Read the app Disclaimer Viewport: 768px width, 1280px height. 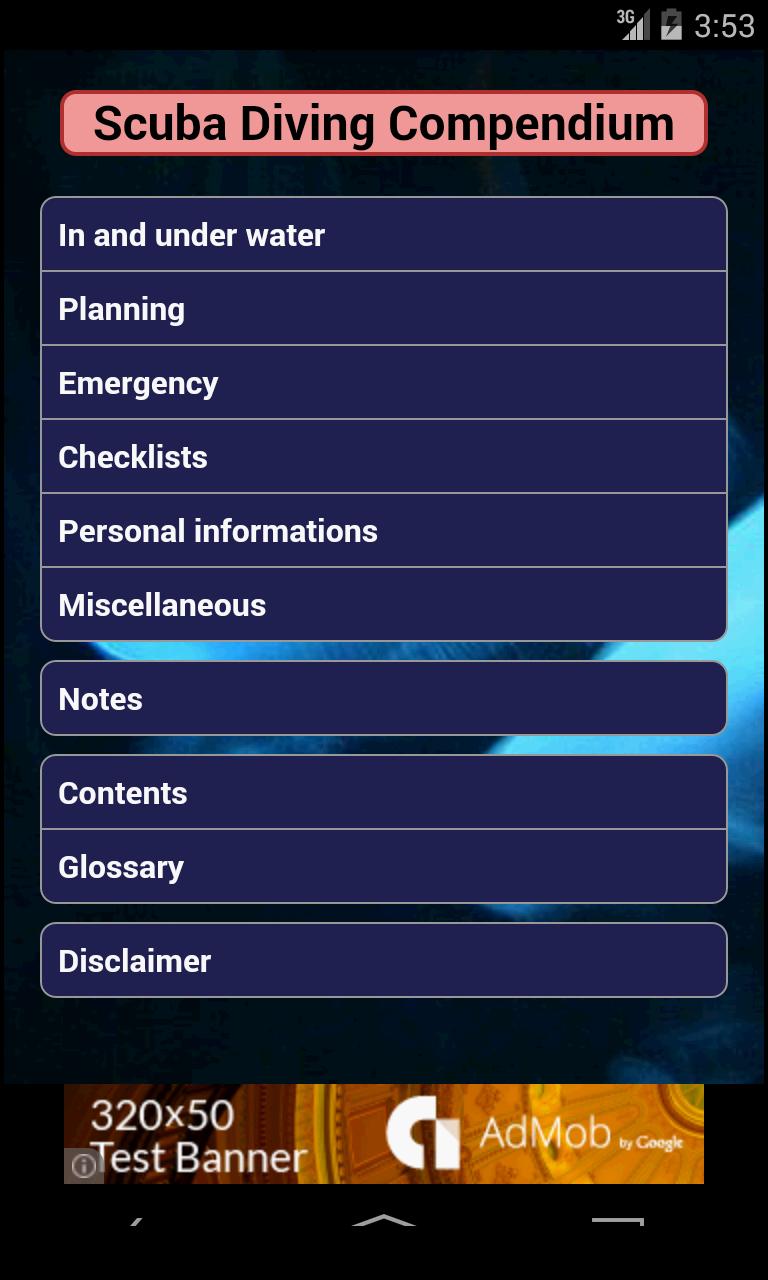click(384, 960)
